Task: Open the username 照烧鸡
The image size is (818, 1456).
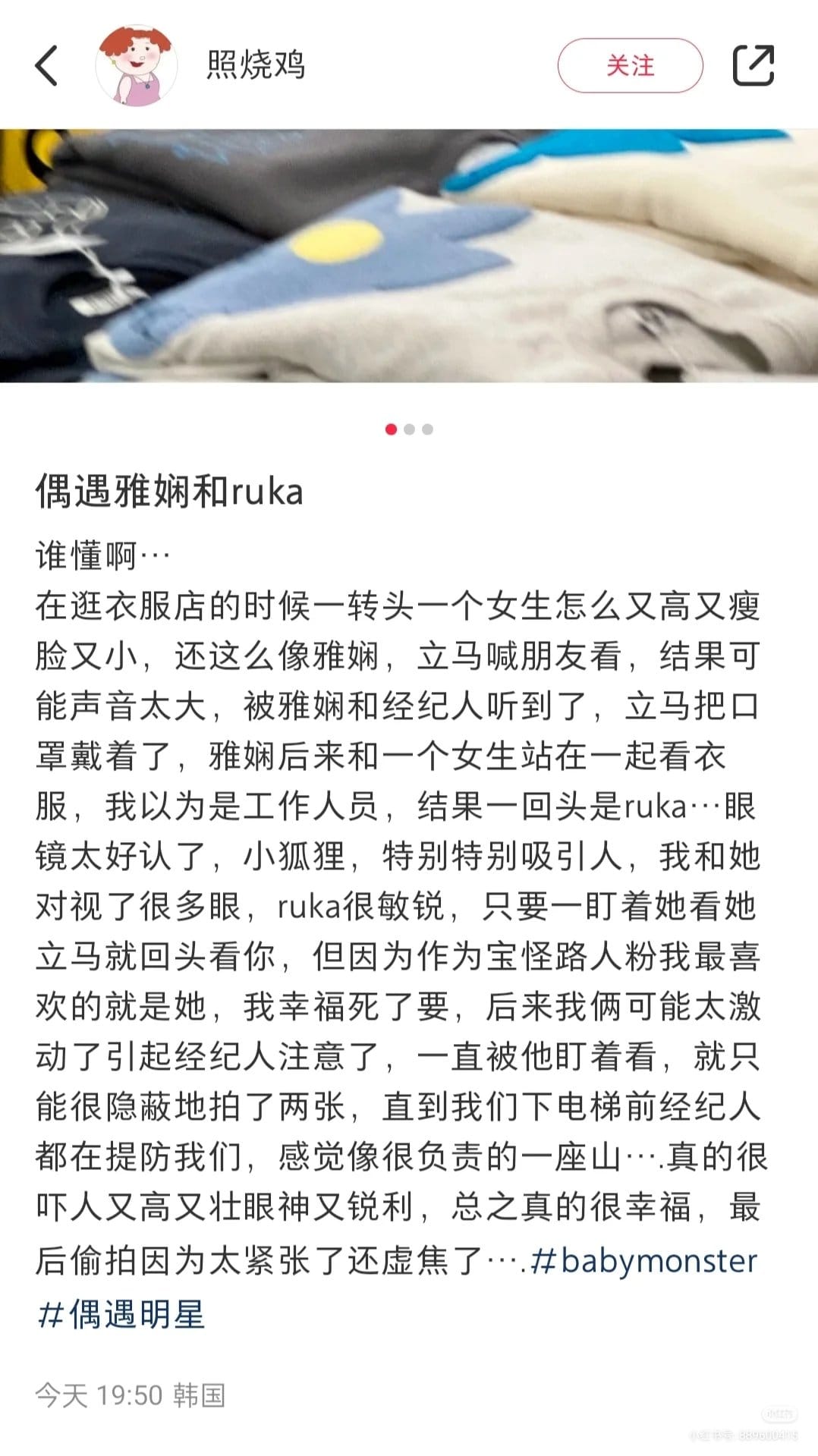Action: click(256, 65)
